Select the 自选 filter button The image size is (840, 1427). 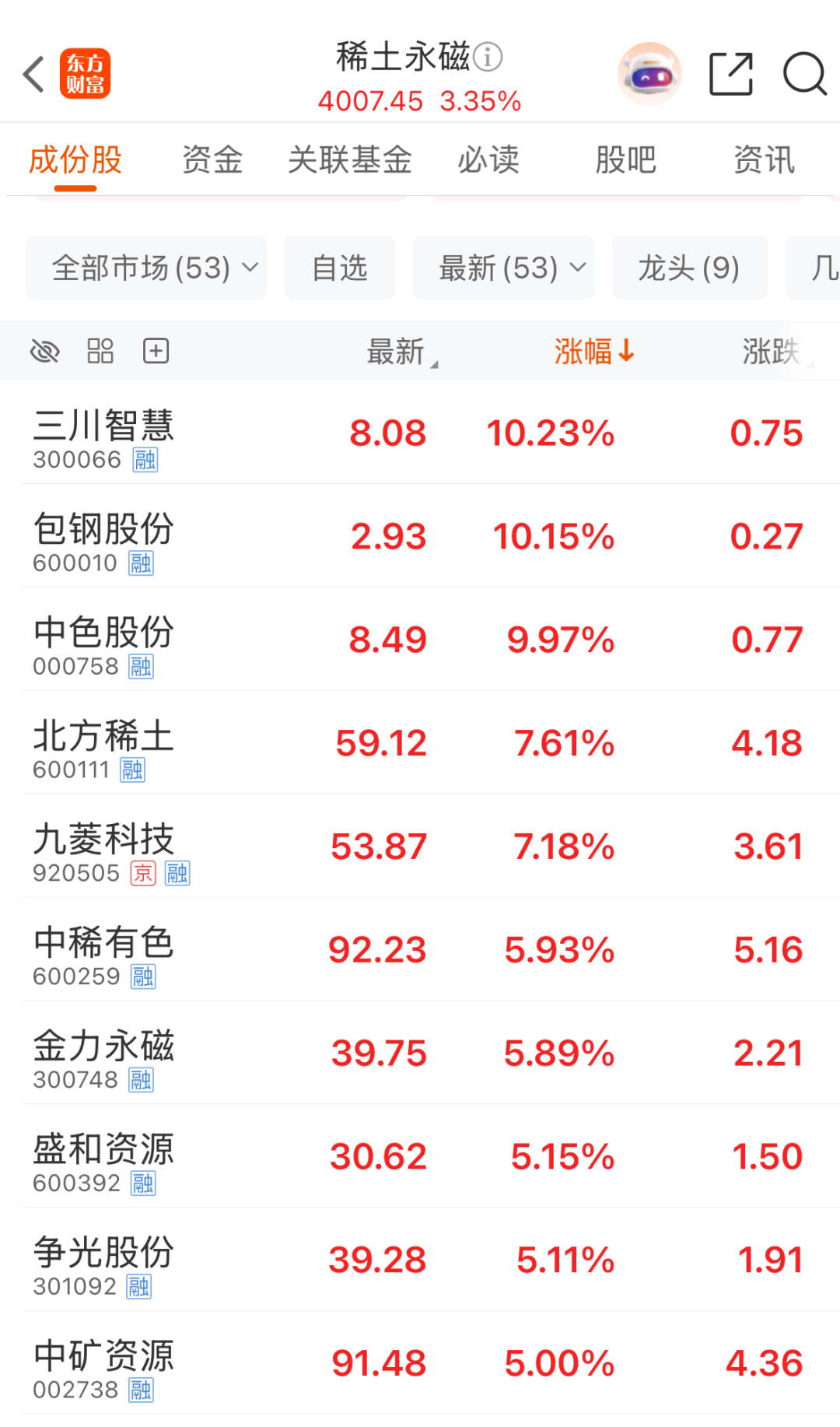coord(340,267)
